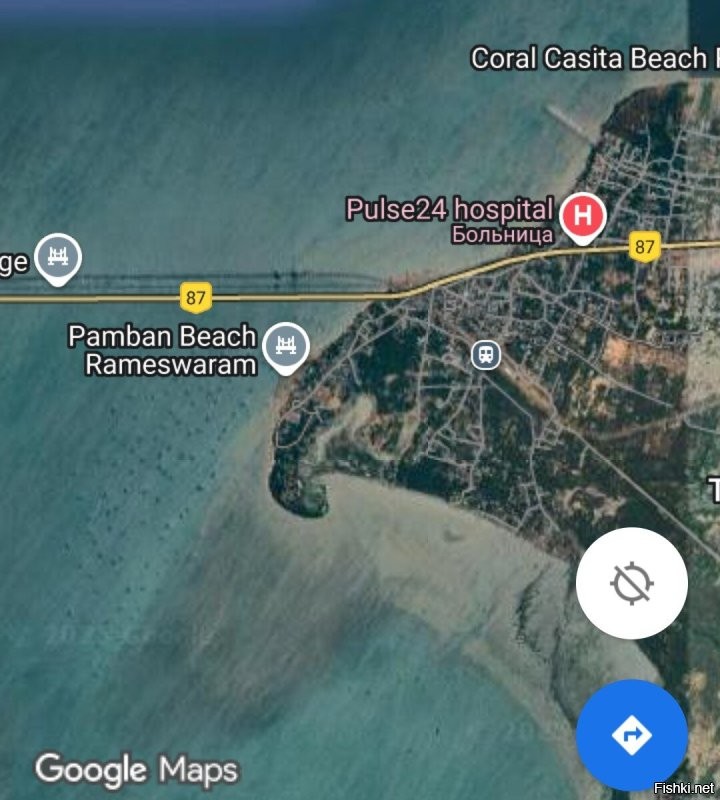Click the Highway 87 shield left of Pamban Beach
Screen dimensions: 720x800
pyautogui.click(x=196, y=295)
